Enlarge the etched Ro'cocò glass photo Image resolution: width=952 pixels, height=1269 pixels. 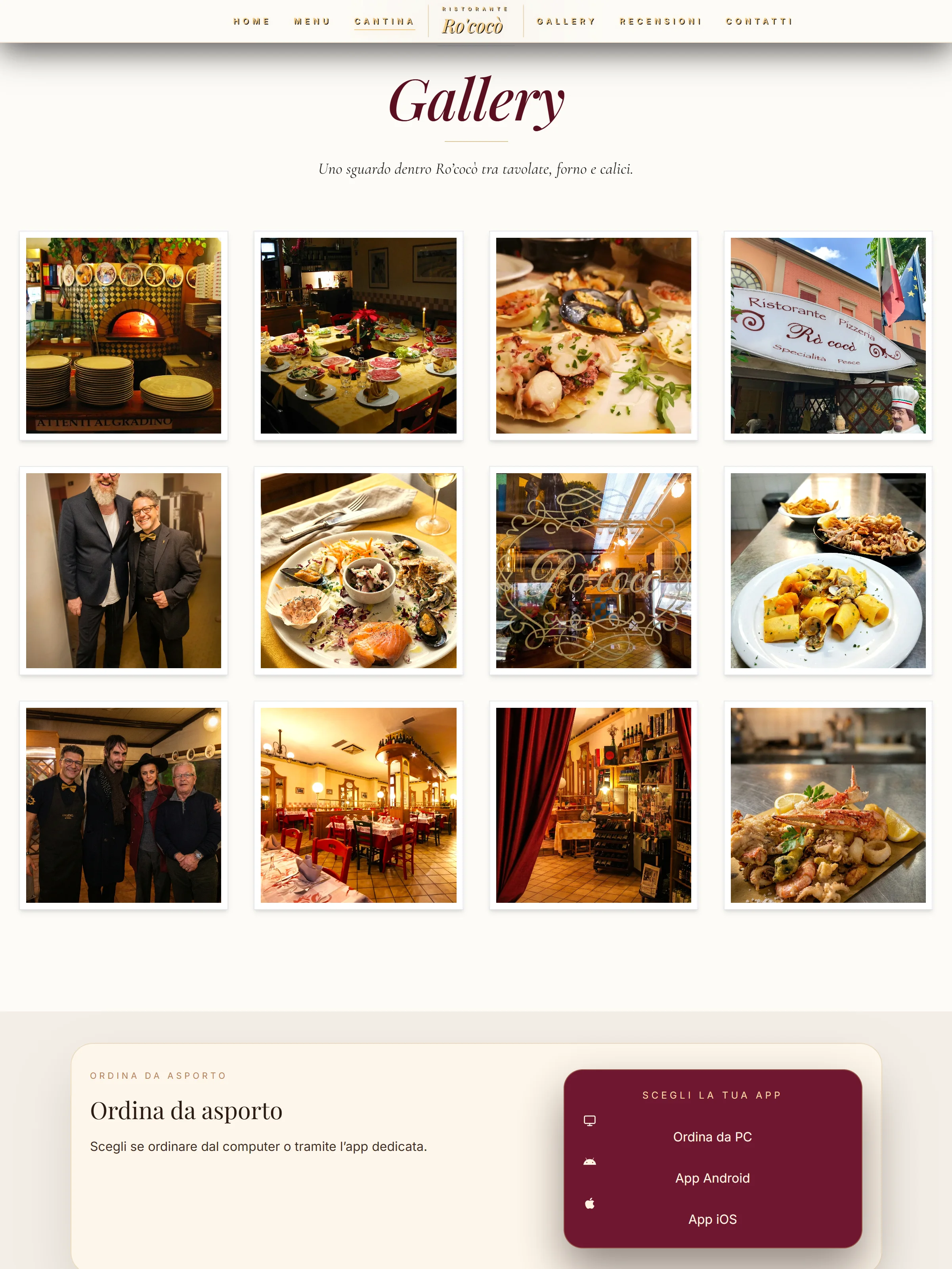(593, 570)
